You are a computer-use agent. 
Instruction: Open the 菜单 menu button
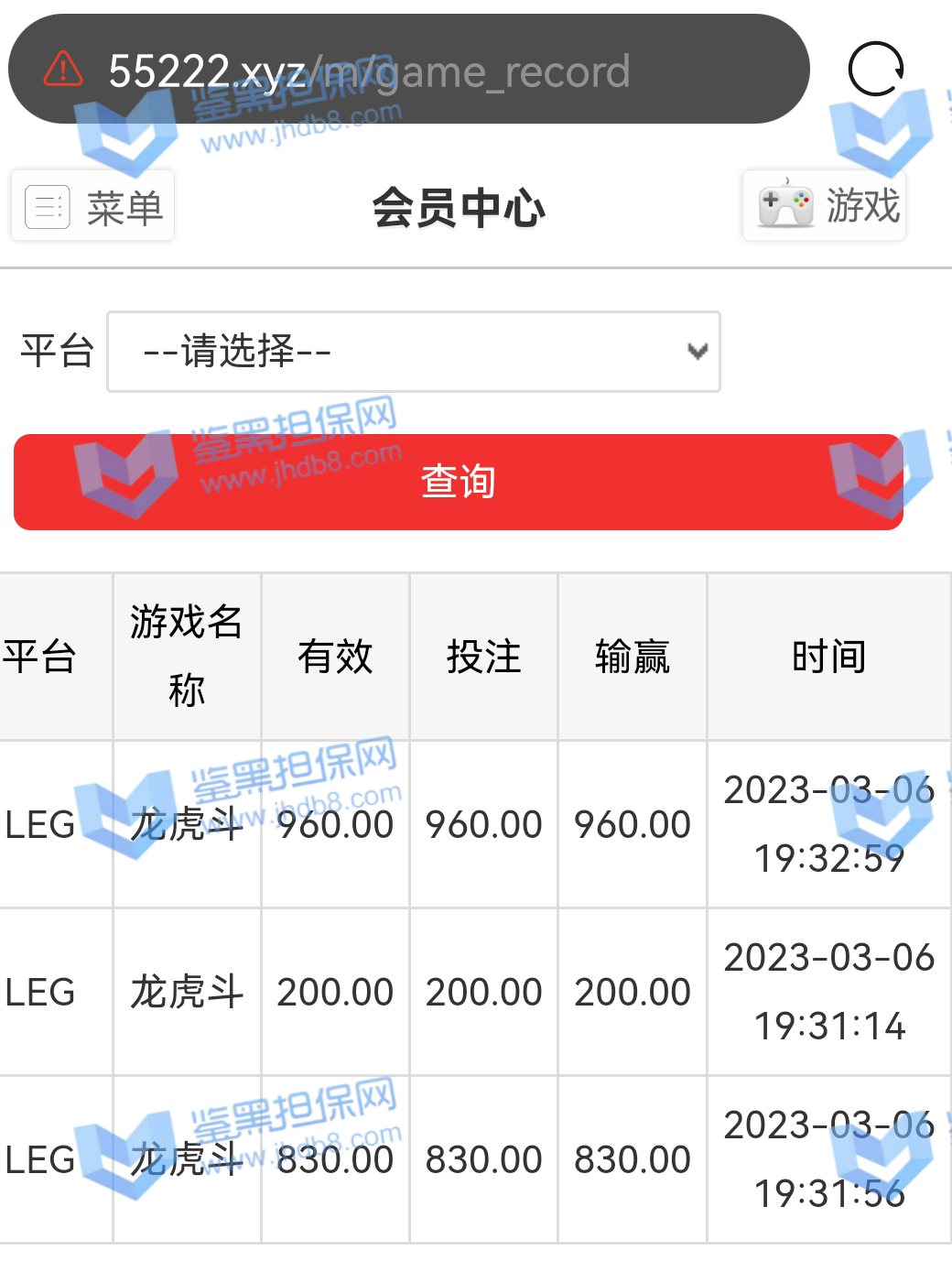coord(93,206)
